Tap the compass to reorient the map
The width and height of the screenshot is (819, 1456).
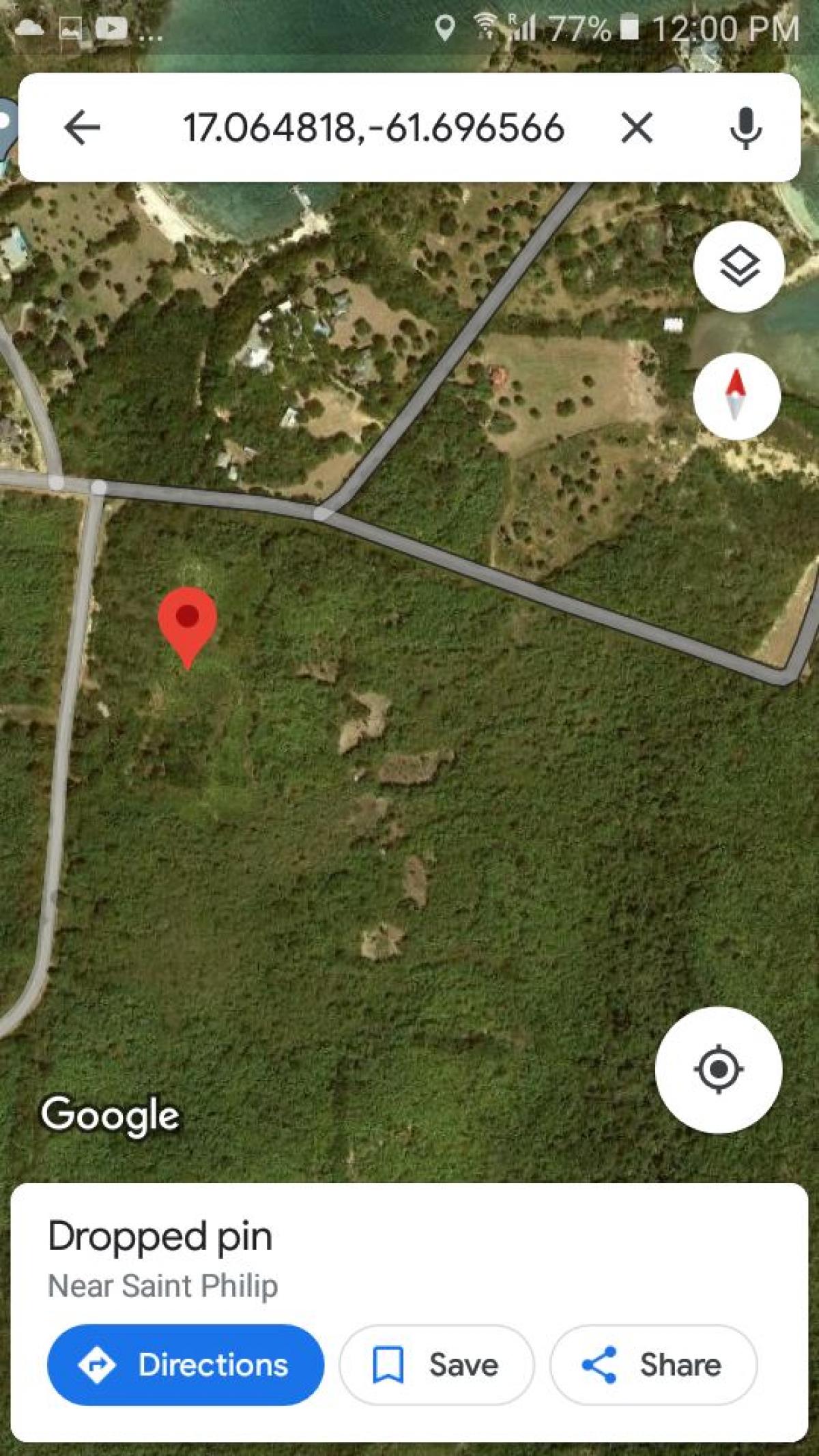tap(736, 396)
